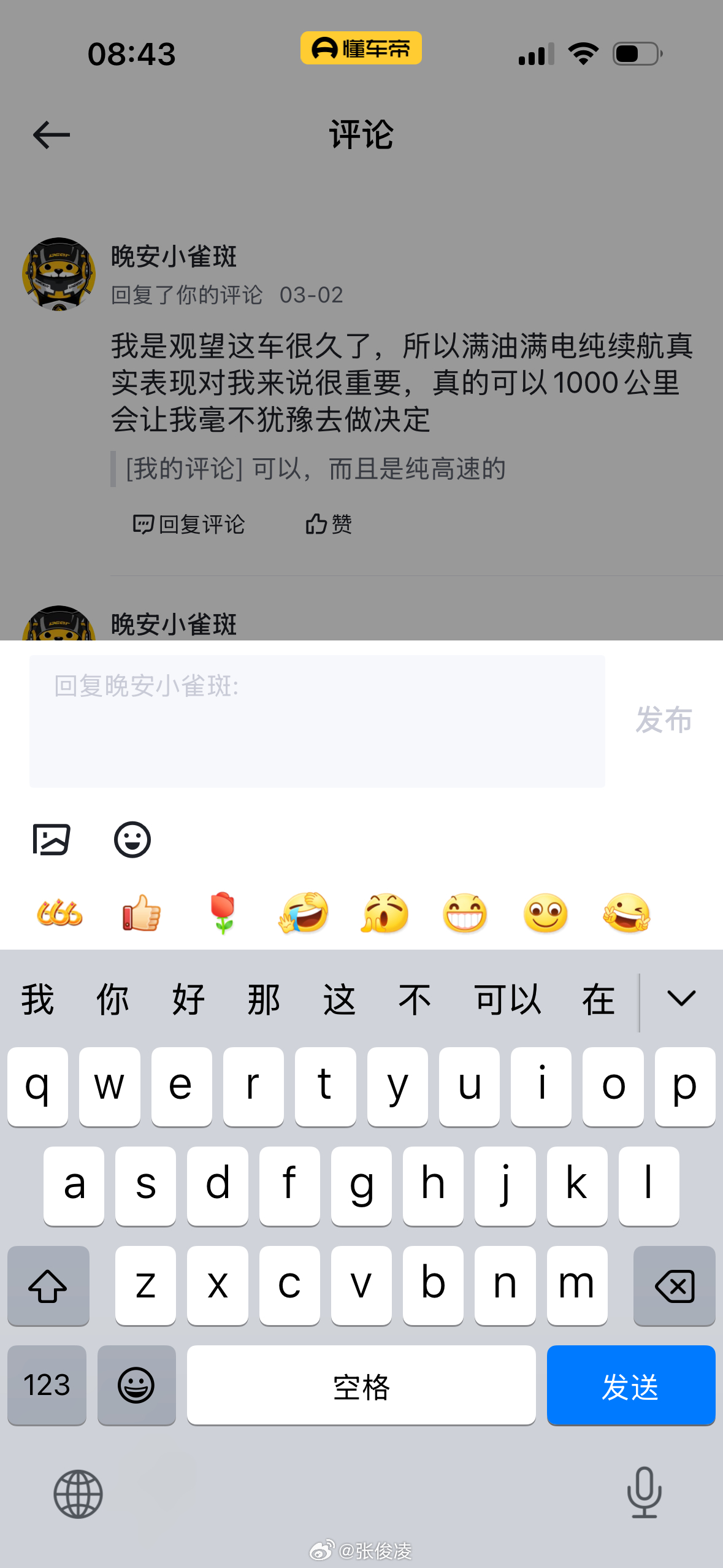Open the emoji keyboard key
The width and height of the screenshot is (723, 1568).
tap(137, 1386)
